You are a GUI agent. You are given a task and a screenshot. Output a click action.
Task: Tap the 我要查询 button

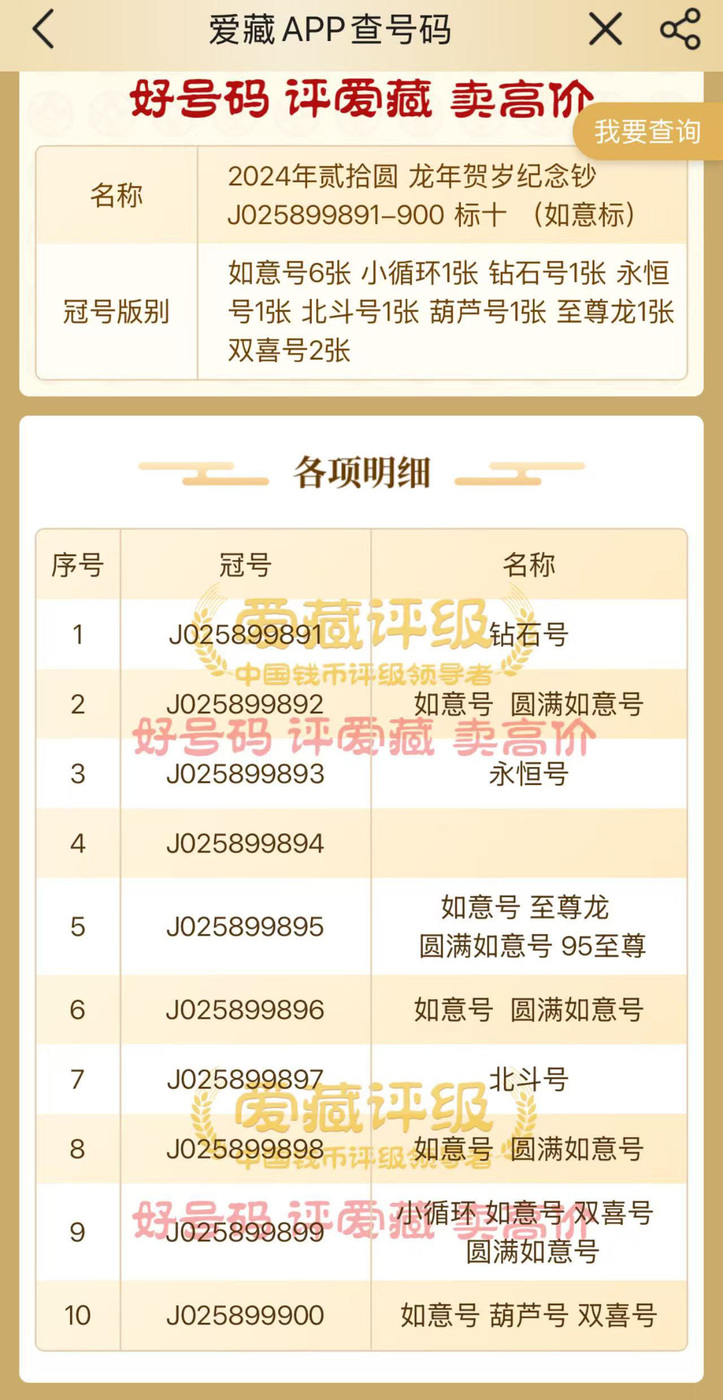coord(648,132)
